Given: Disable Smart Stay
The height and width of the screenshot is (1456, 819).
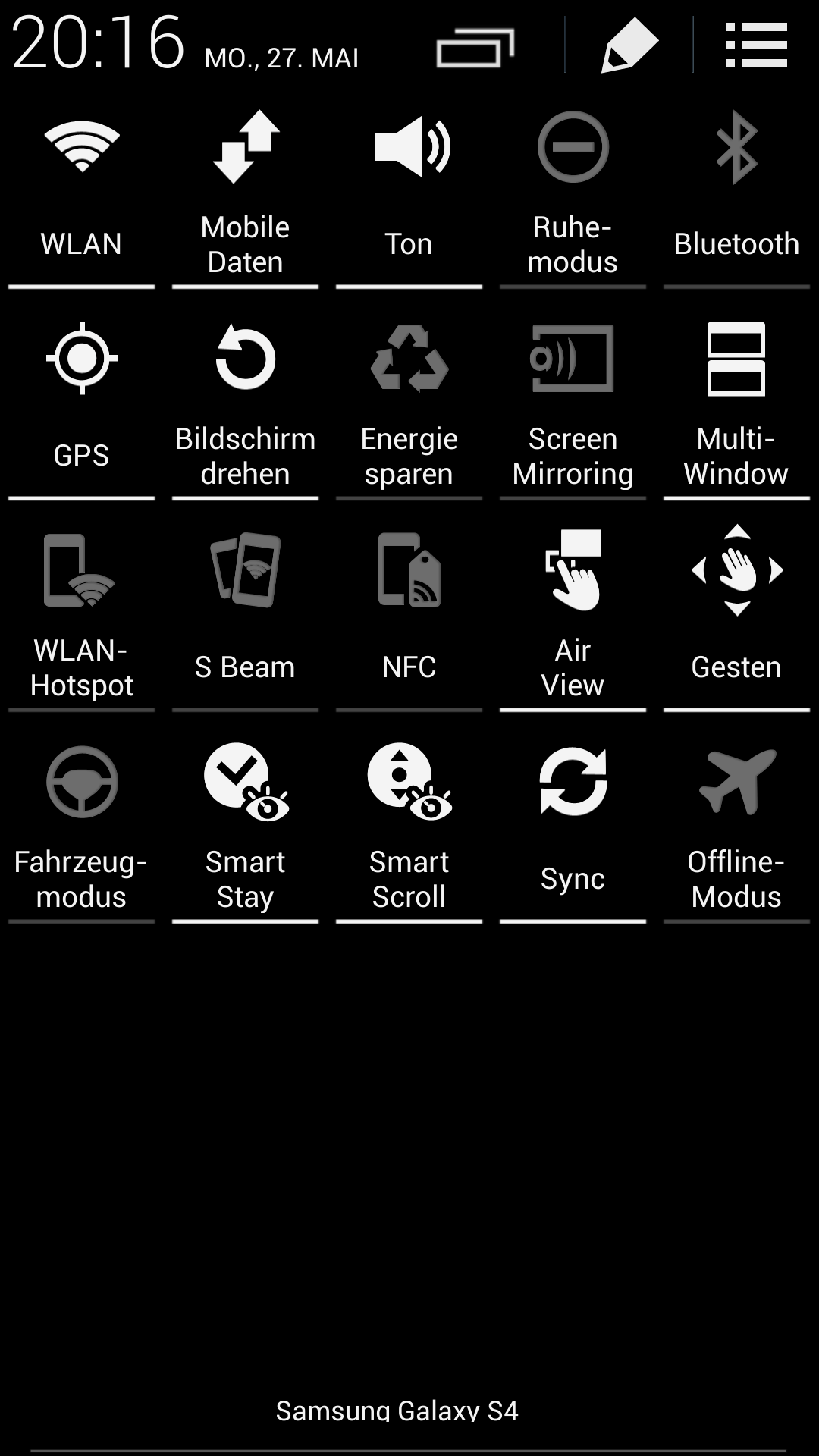Looking at the screenshot, I should point(245,829).
